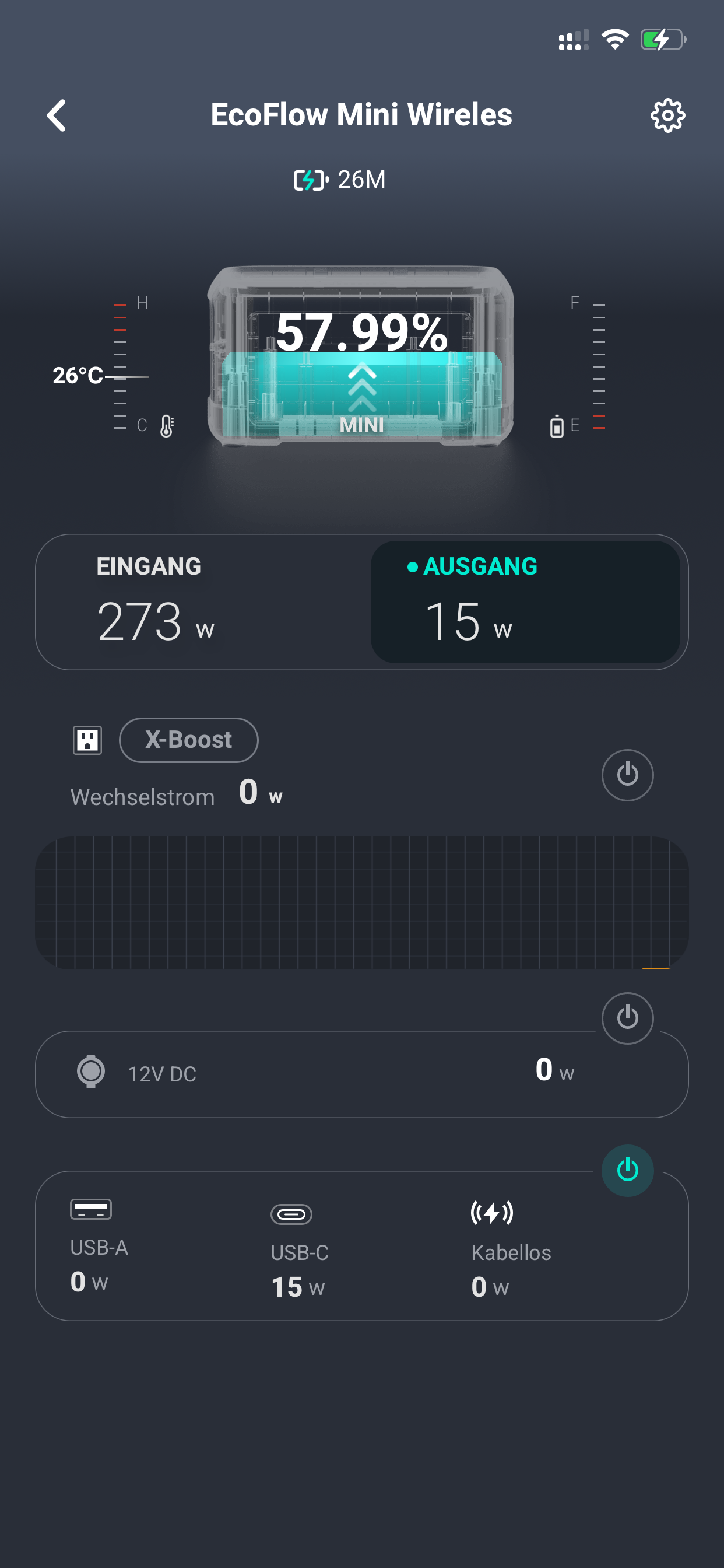Go back from the EcoFlow device screen
724x1568 pixels.
coord(57,116)
